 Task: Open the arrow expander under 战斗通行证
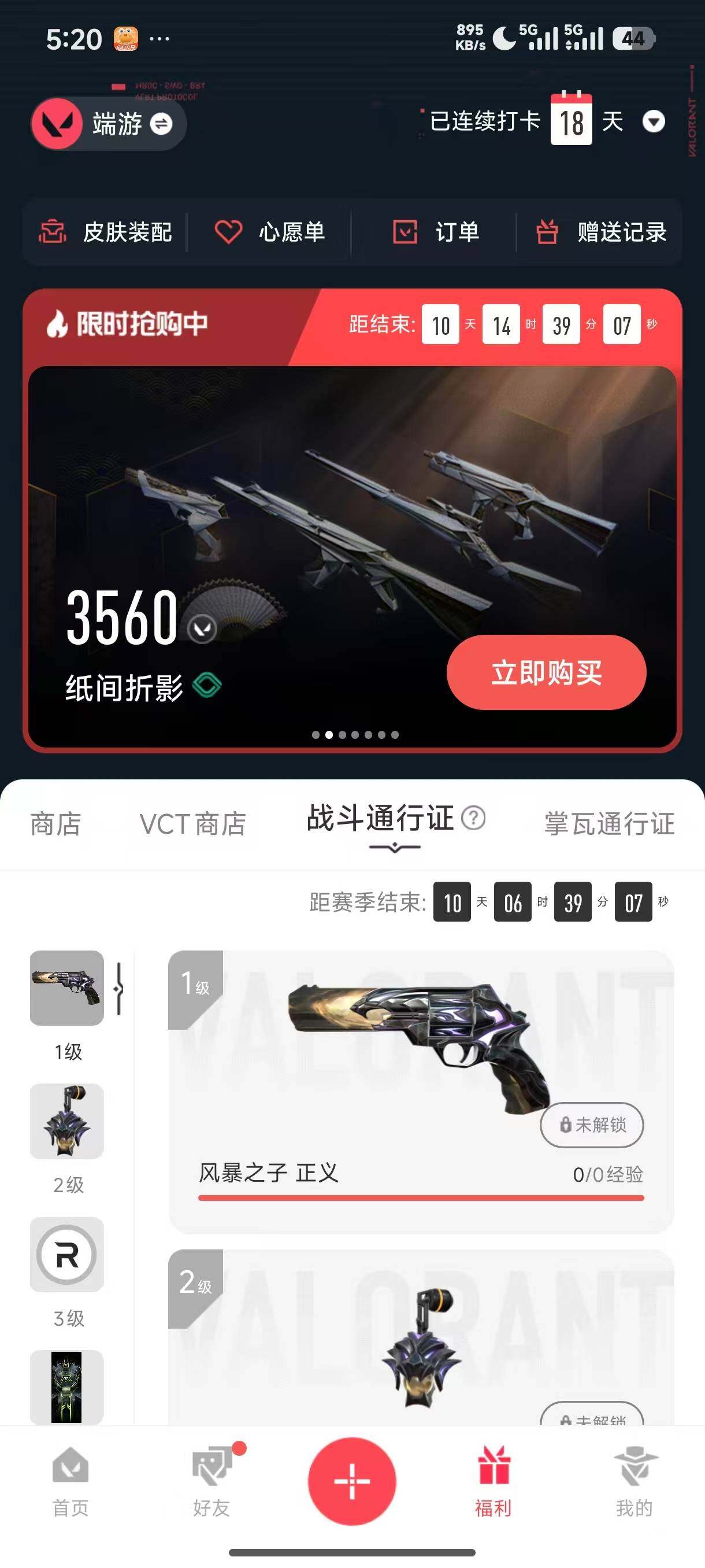tap(394, 847)
